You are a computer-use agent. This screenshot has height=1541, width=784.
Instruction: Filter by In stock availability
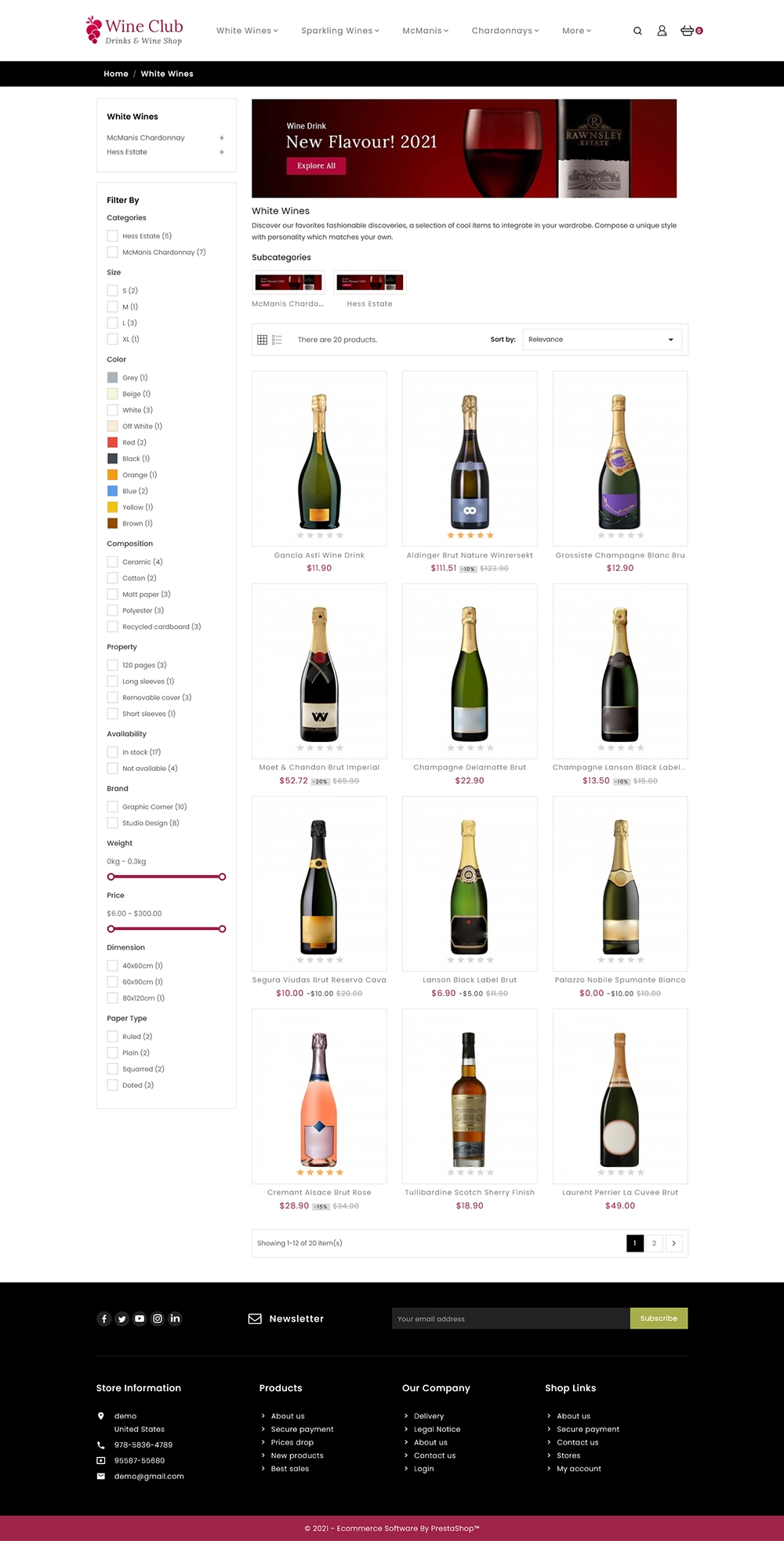pos(112,752)
